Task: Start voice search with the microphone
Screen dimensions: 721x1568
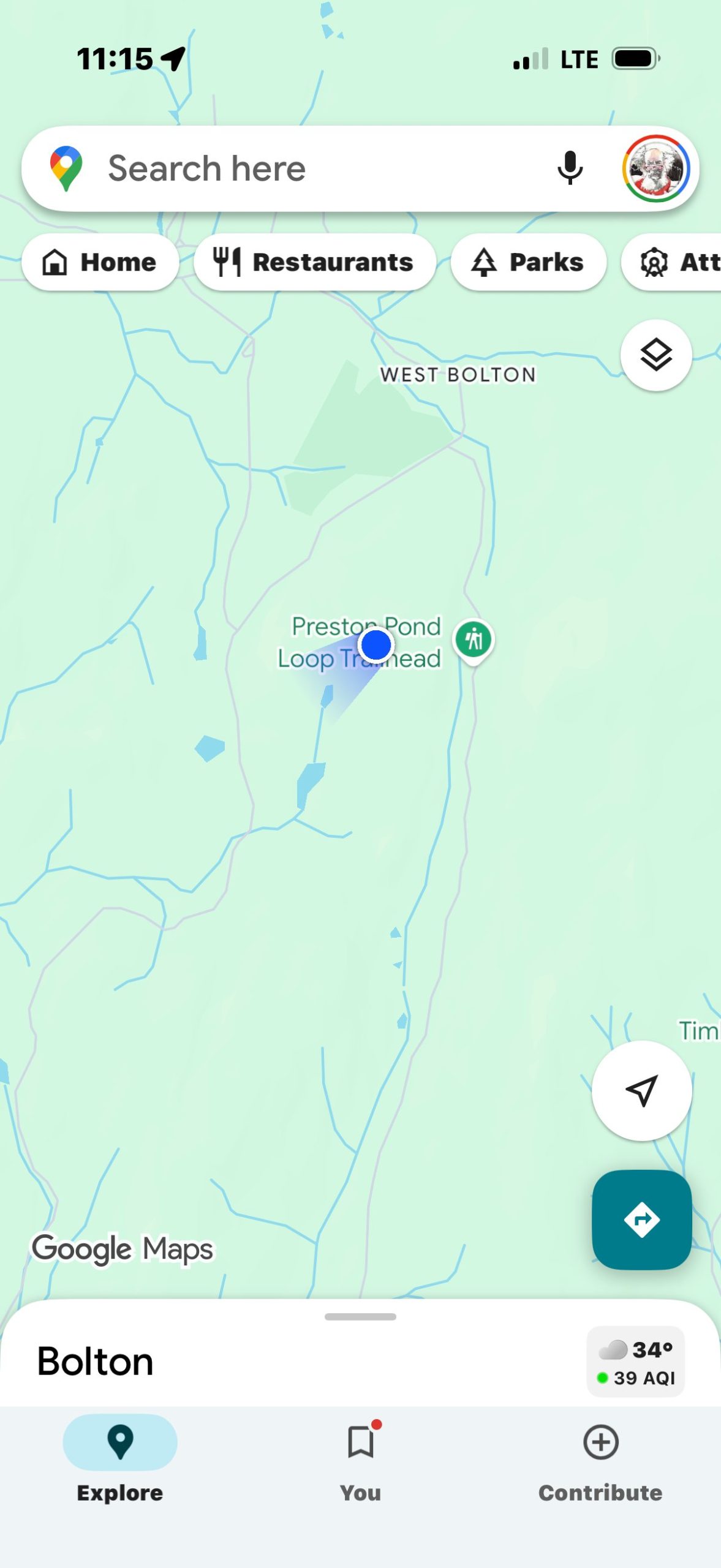Action: pos(570,168)
